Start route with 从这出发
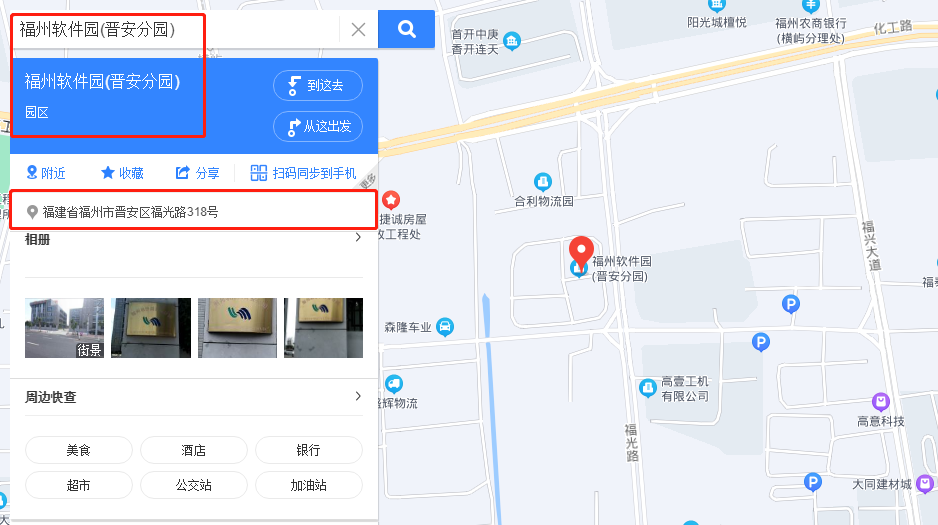The image size is (938, 525). point(317,127)
